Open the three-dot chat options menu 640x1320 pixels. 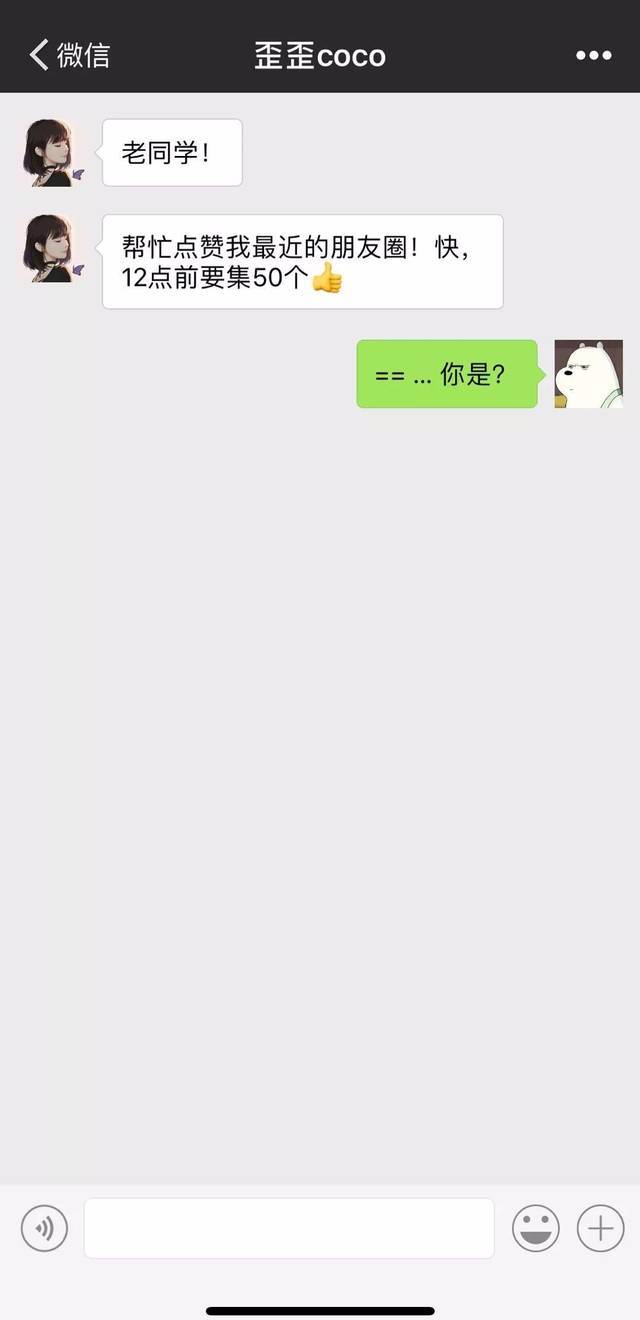coord(593,55)
